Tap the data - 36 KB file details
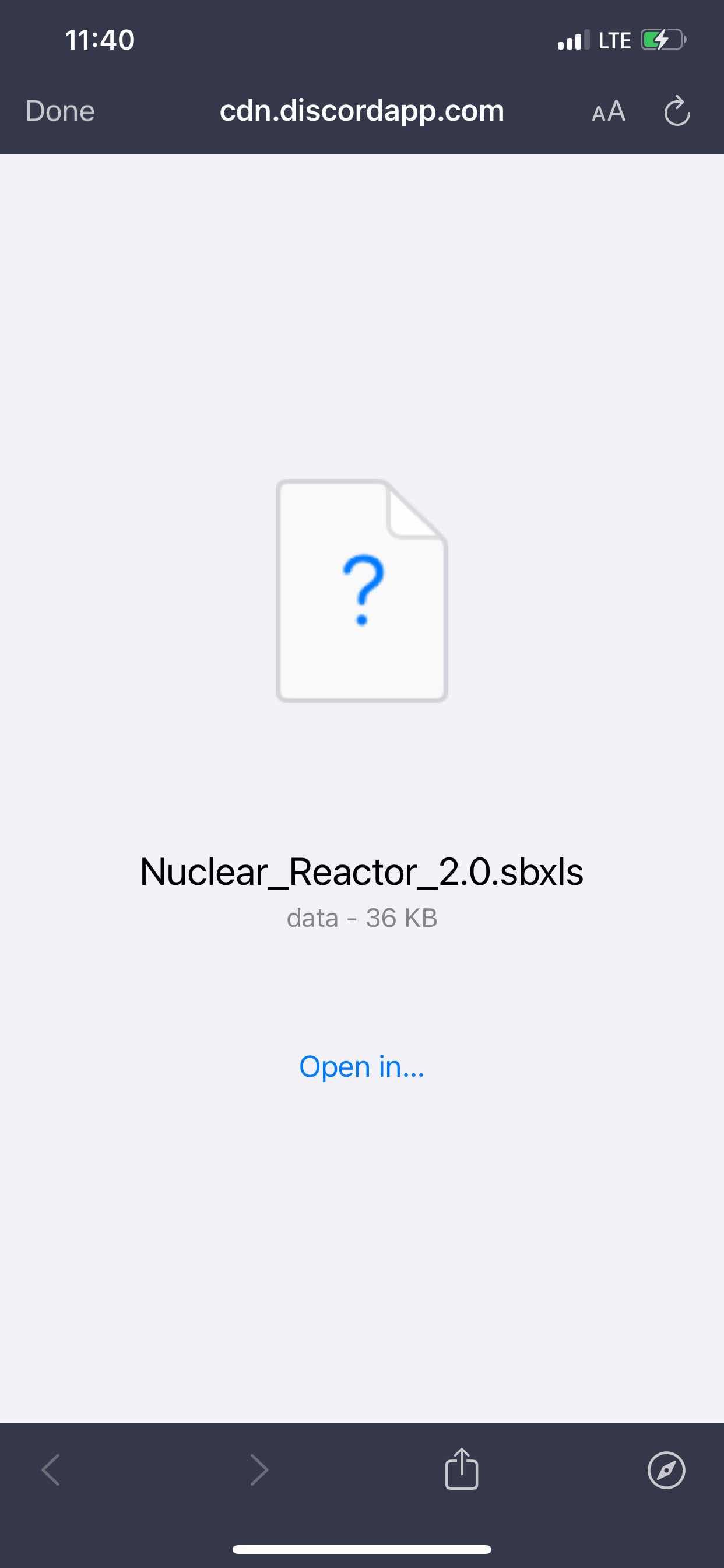 click(x=362, y=918)
